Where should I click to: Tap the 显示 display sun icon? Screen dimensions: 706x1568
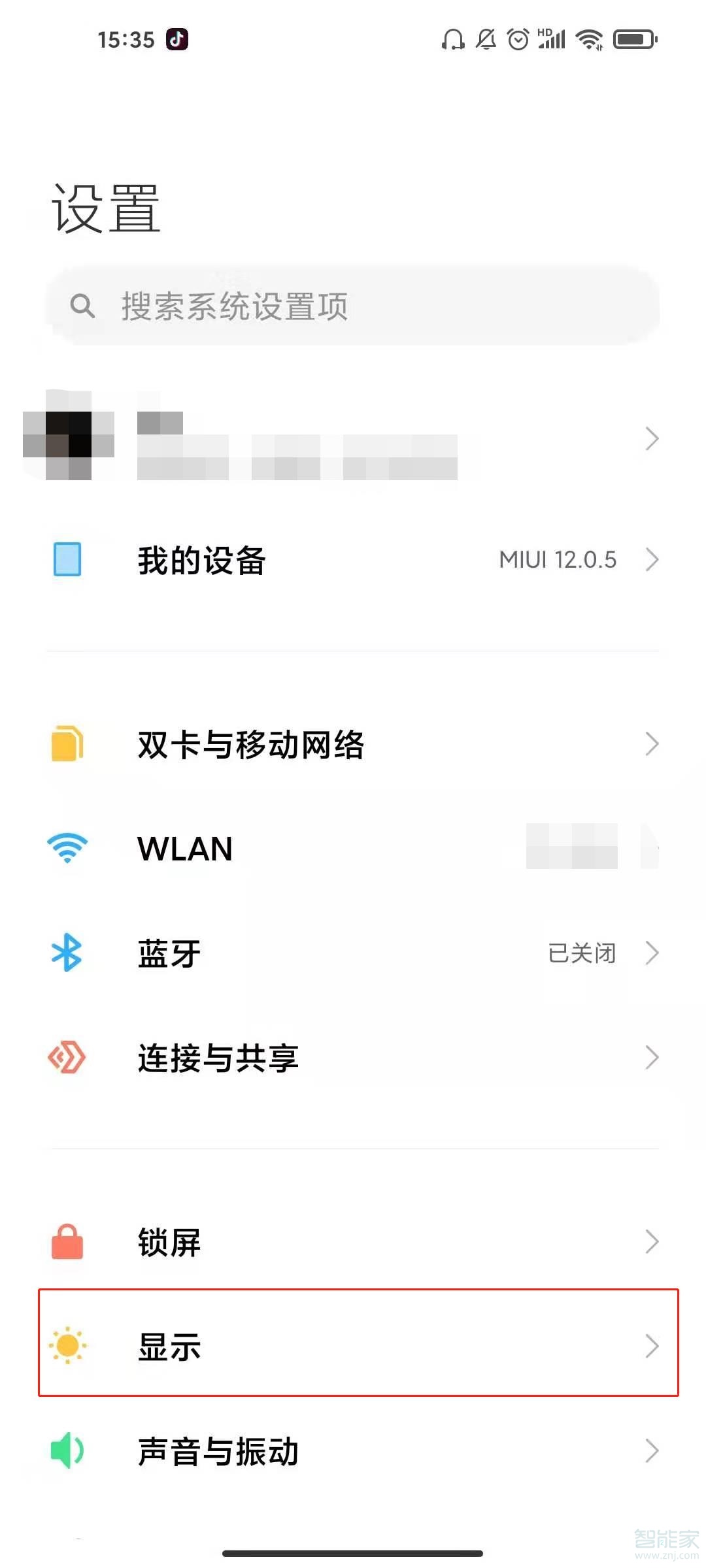[67, 1346]
